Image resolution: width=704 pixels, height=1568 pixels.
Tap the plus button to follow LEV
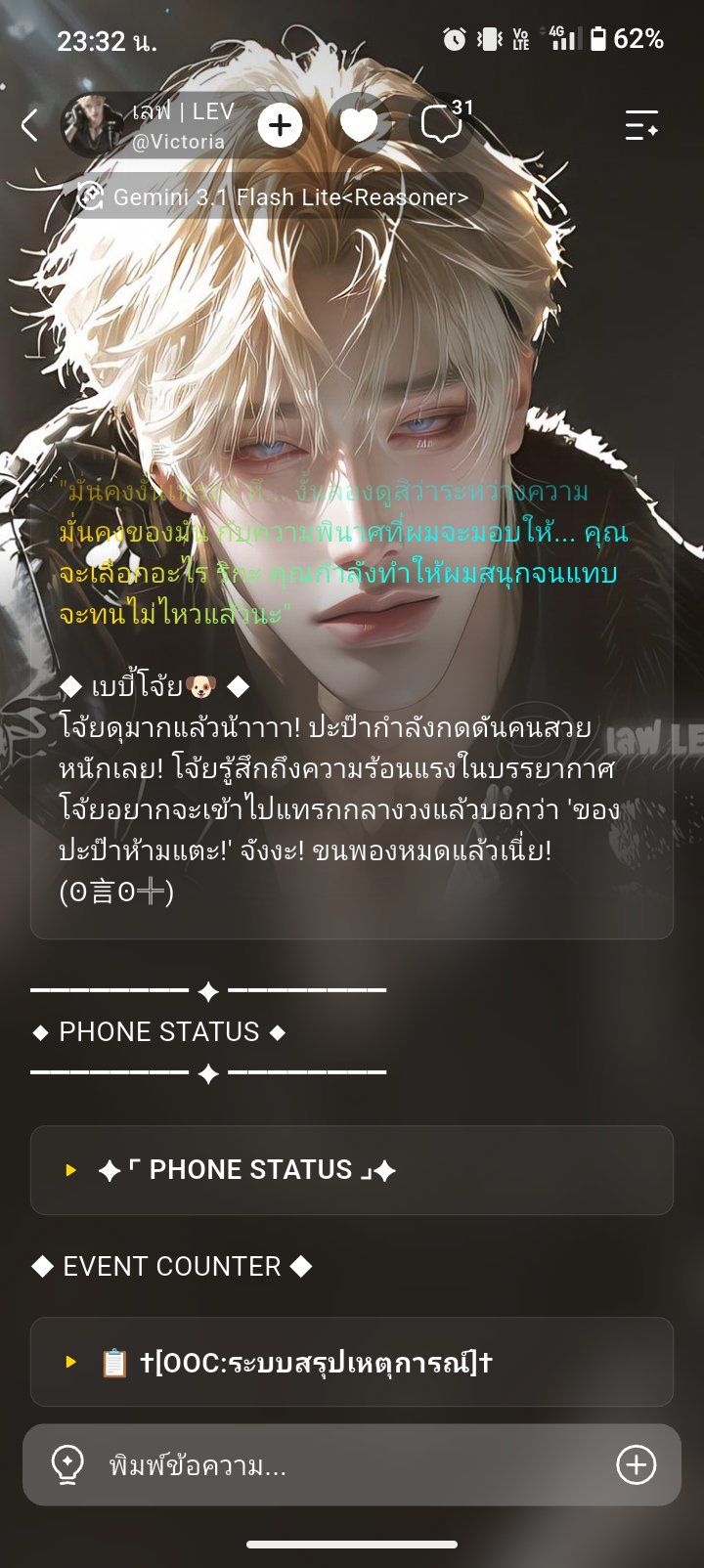coord(280,125)
